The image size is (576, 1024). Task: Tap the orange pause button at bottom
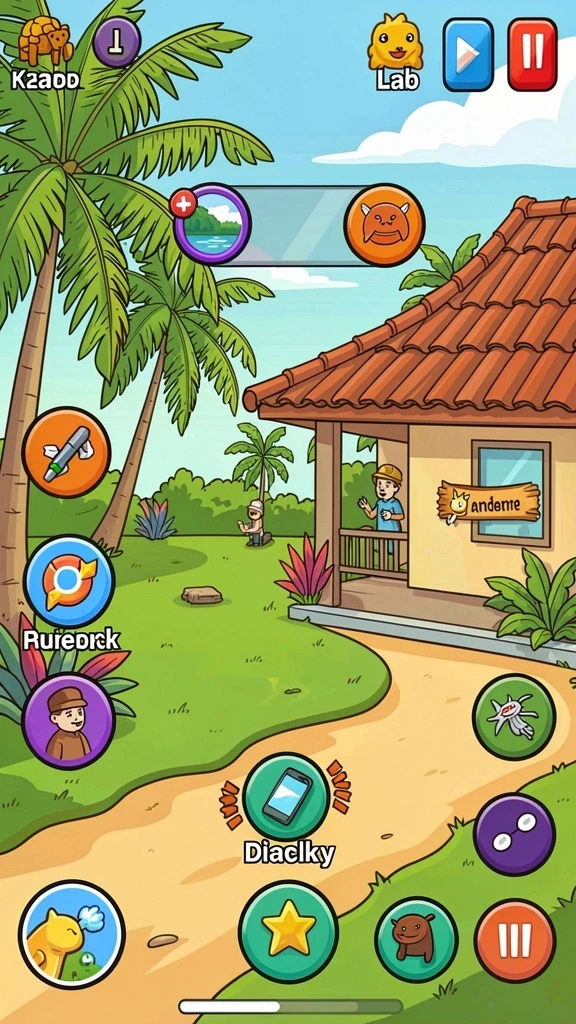(515, 940)
